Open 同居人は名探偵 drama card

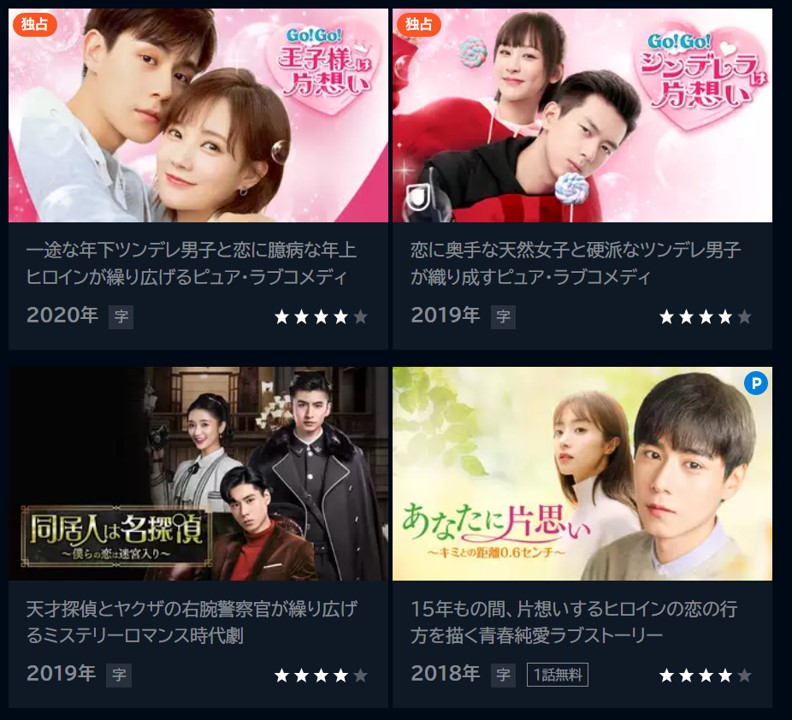[198, 473]
